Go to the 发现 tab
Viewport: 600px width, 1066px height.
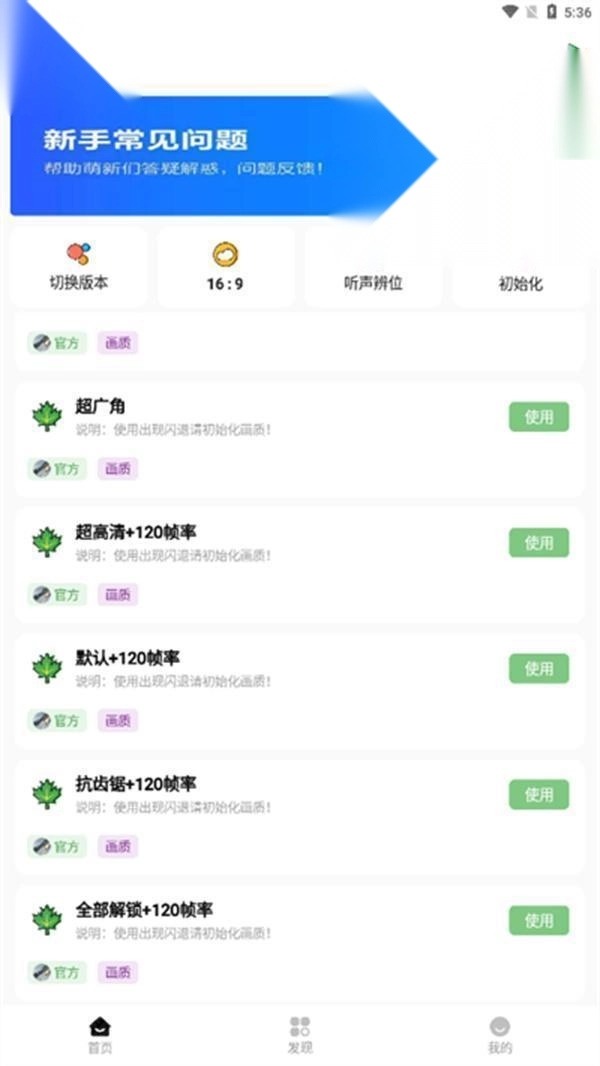coord(300,1035)
